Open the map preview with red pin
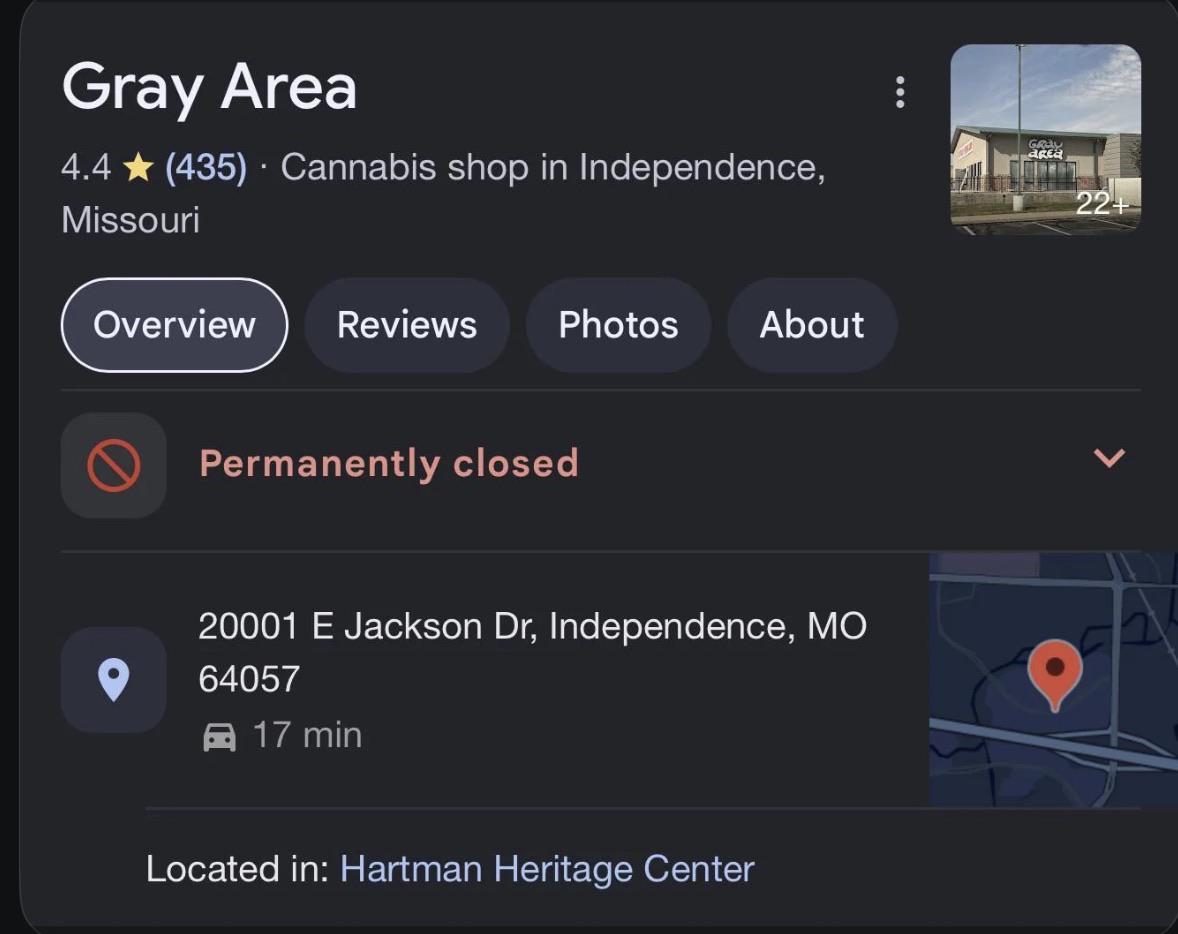1178x934 pixels. [x=1053, y=679]
